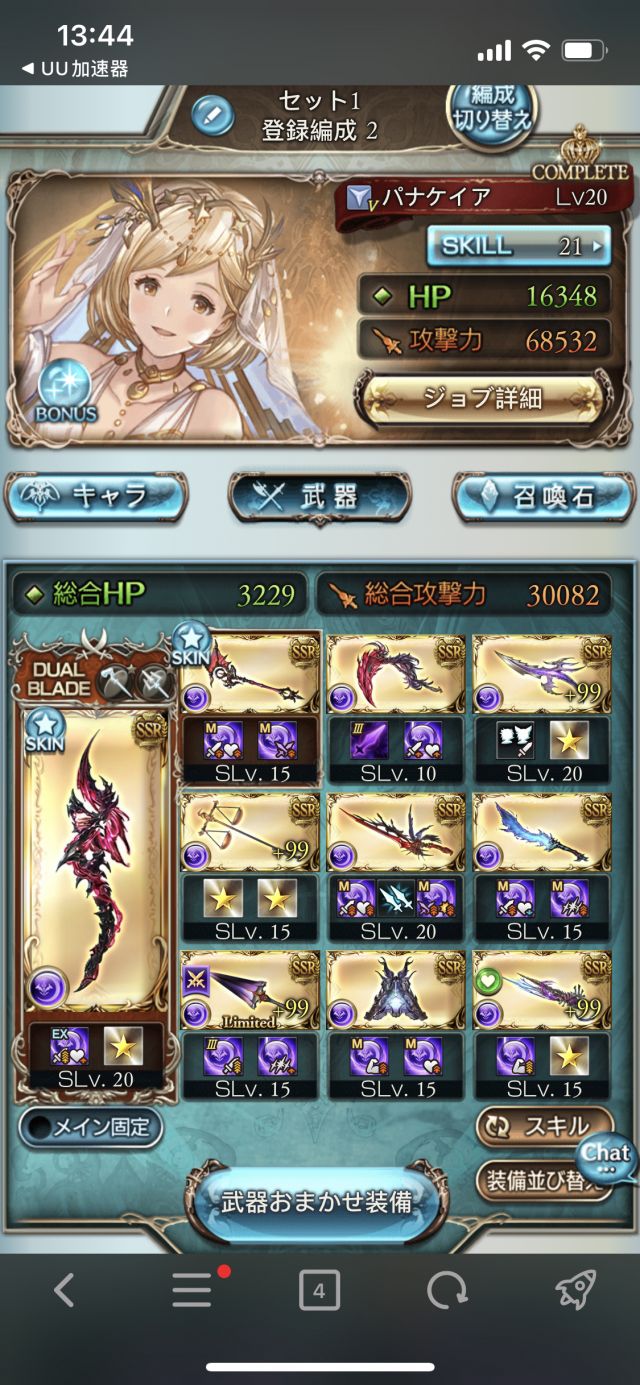Toggle the メイン固定 main weapon lock
Viewport: 640px width, 1385px height.
point(90,1128)
